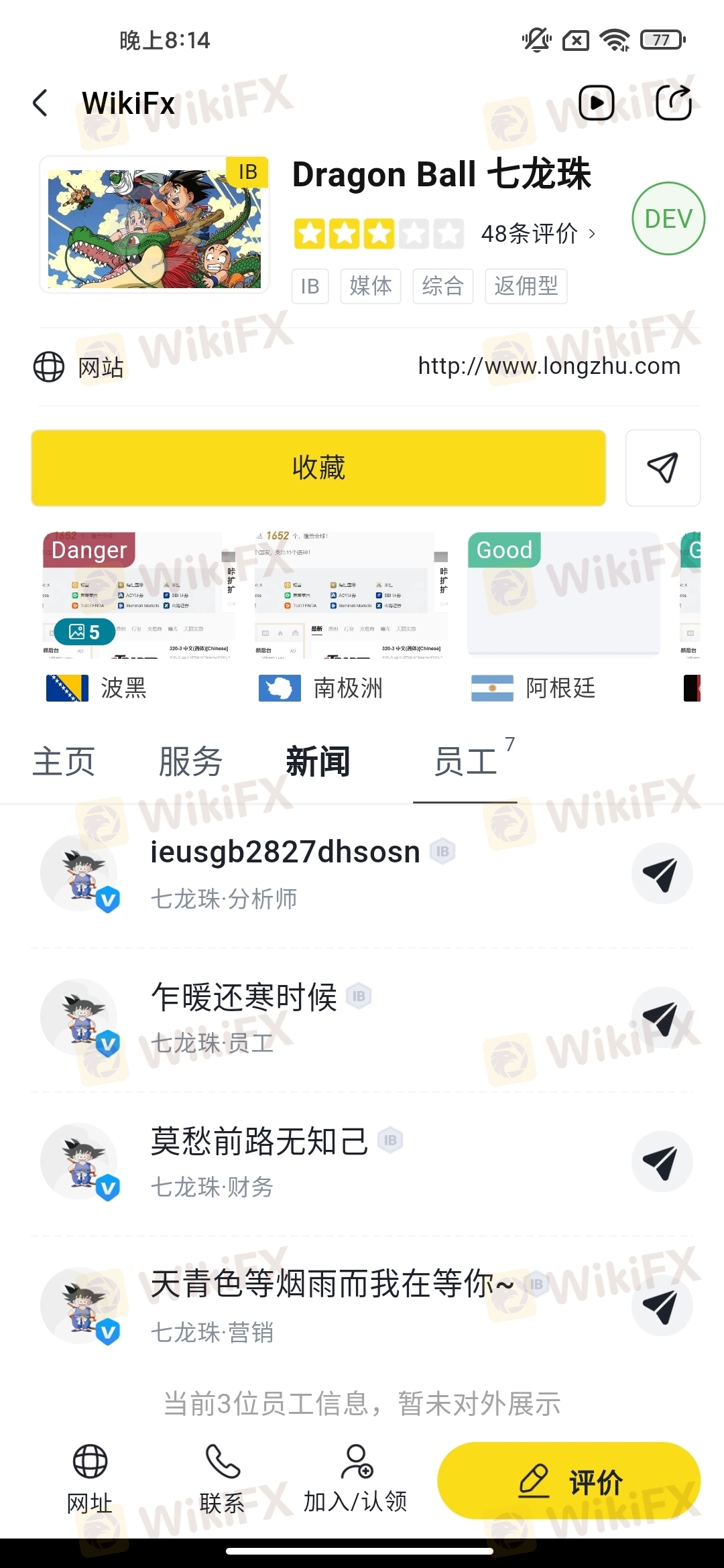Switch to the 主页 tab
Image resolution: width=724 pixels, height=1568 pixels.
point(64,763)
